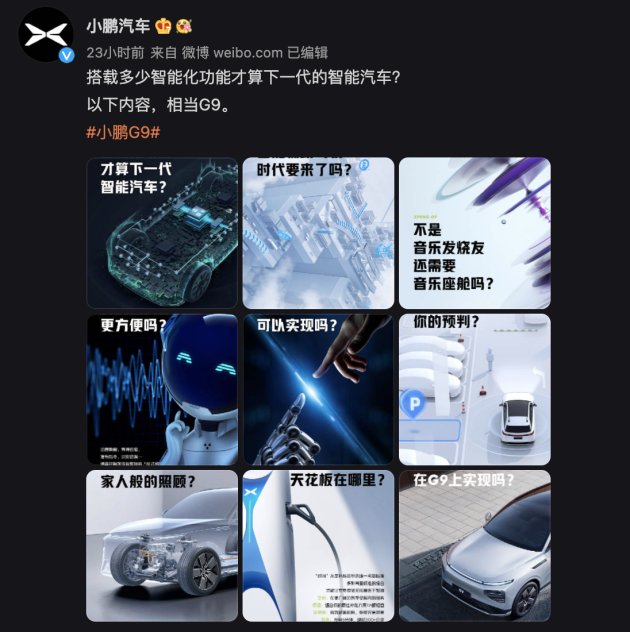This screenshot has width=630, height=632.
Task: Open the 小鹏汽车 account name
Action: click(x=118, y=26)
